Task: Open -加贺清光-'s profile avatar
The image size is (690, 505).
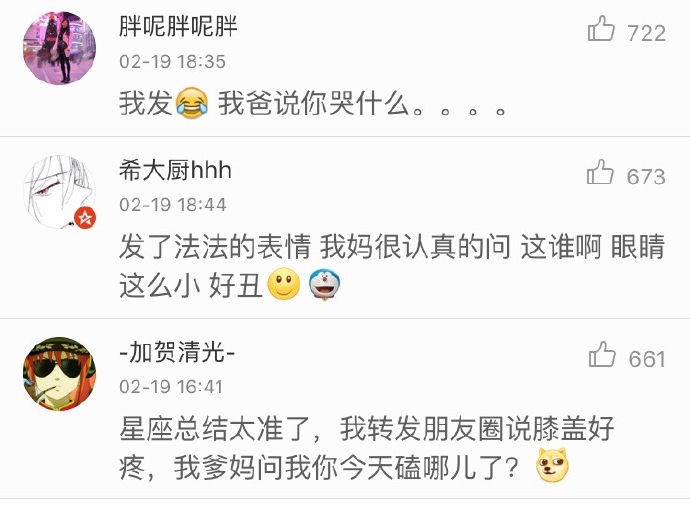Action: [x=59, y=373]
